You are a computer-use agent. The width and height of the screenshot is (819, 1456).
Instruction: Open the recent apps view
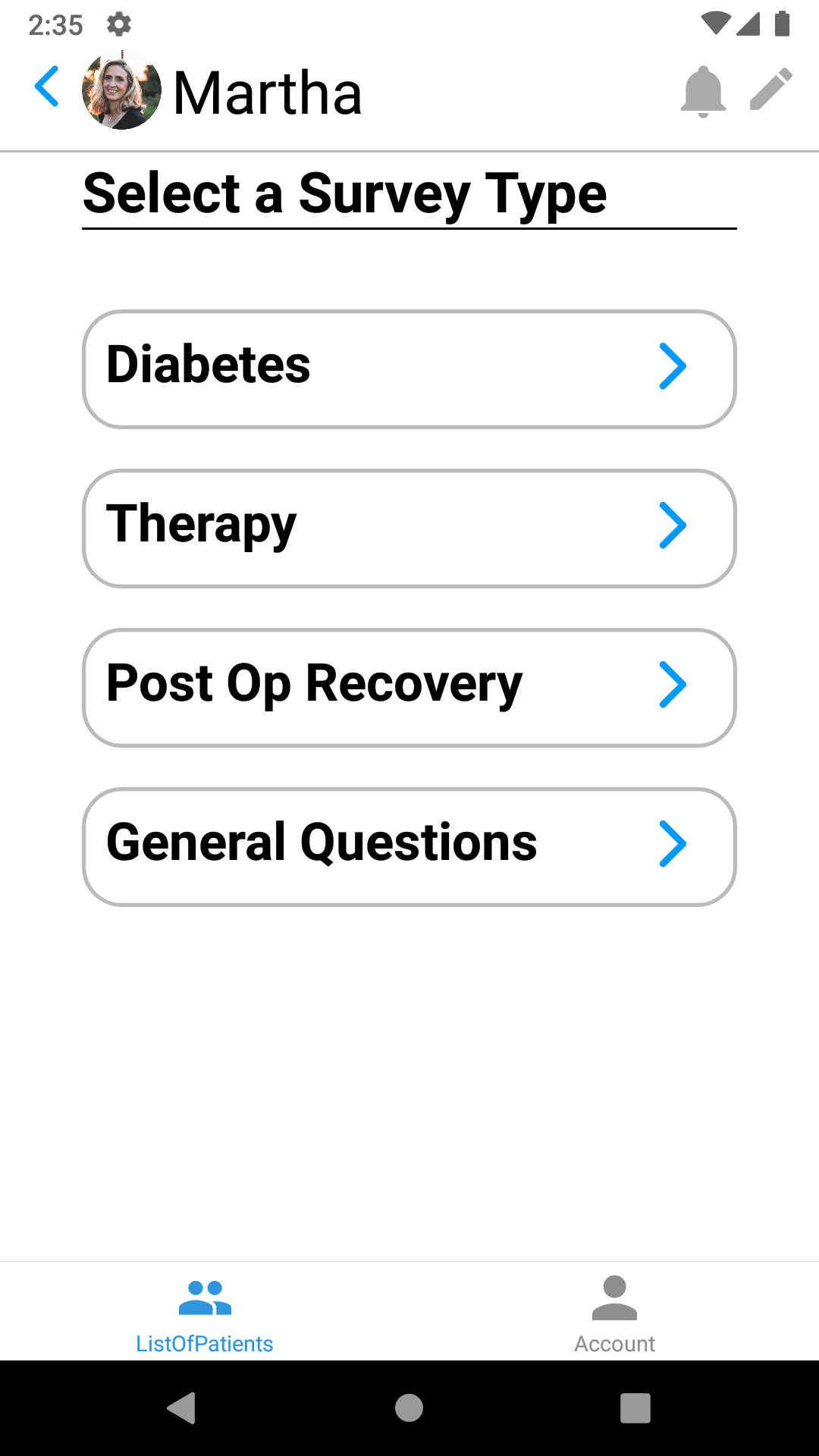[x=635, y=1408]
